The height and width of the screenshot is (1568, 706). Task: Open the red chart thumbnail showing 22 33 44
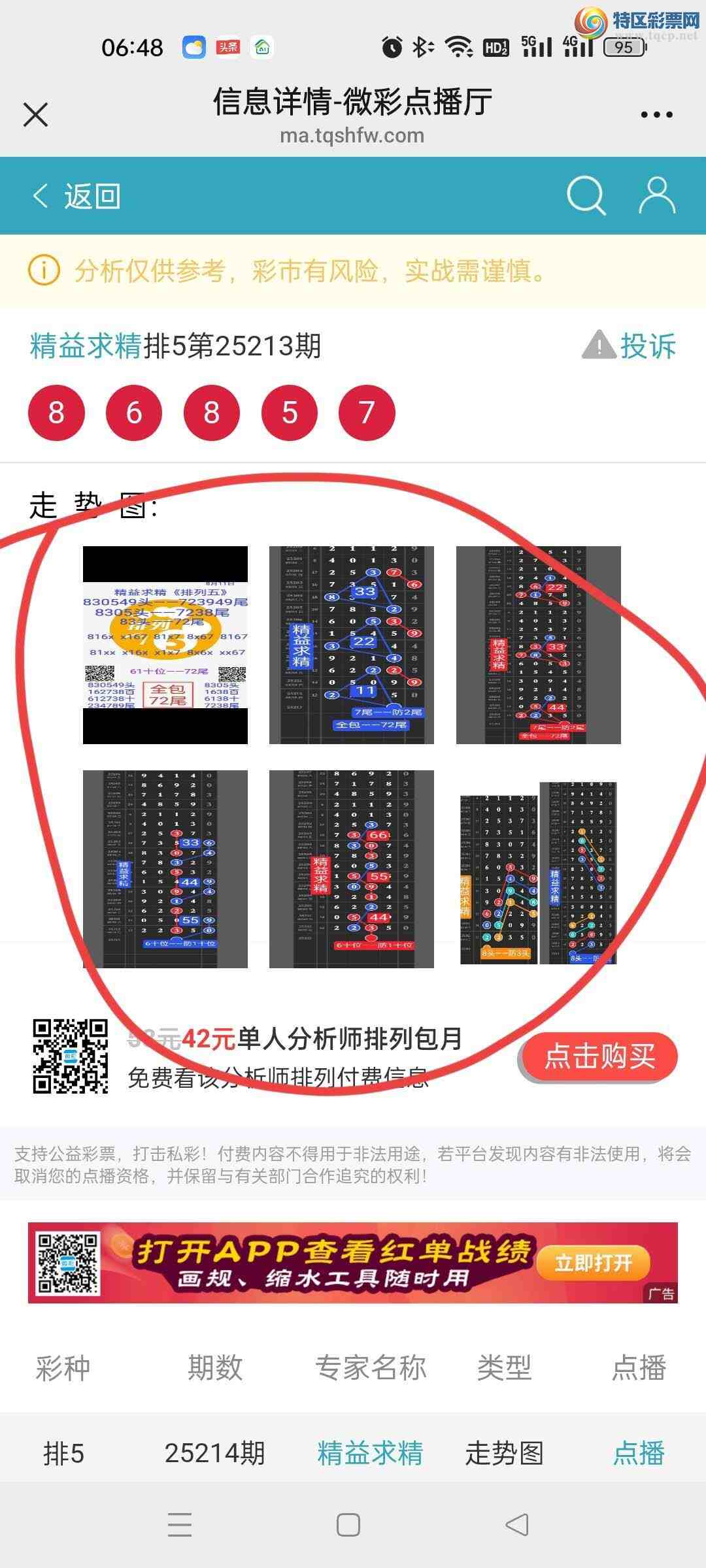(x=538, y=645)
